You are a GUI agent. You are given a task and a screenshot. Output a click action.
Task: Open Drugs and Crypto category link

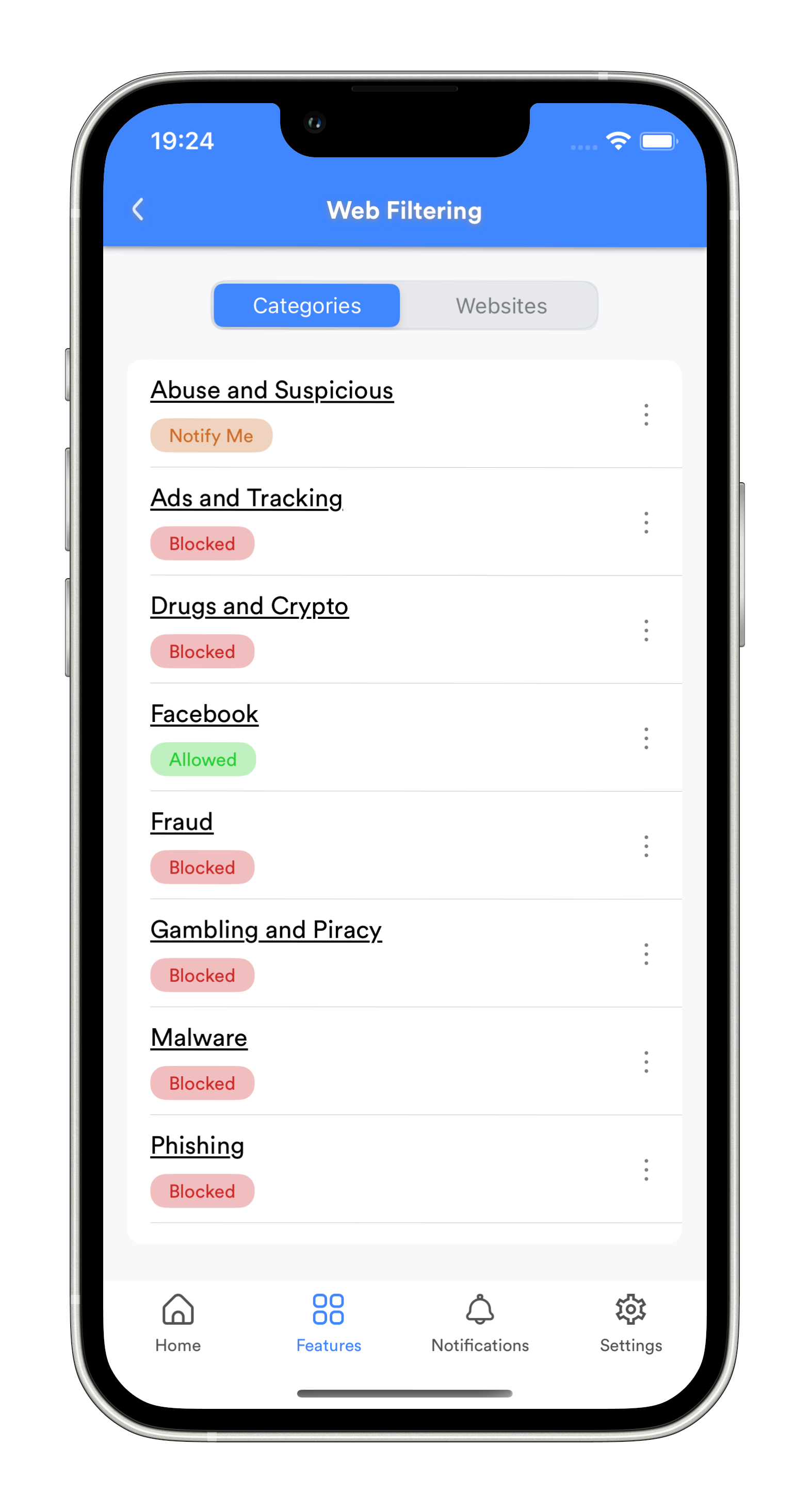250,606
